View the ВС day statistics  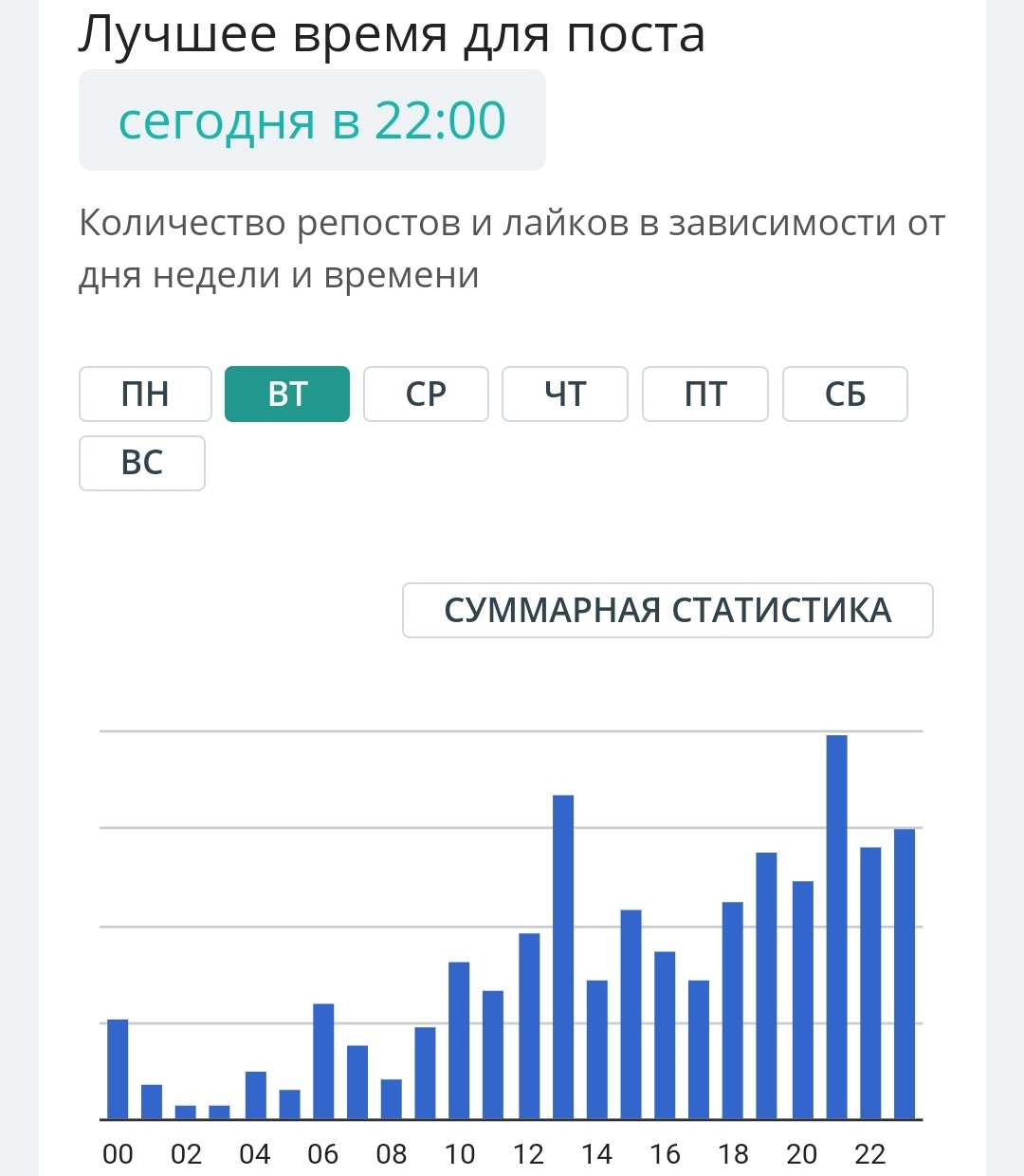click(x=142, y=463)
